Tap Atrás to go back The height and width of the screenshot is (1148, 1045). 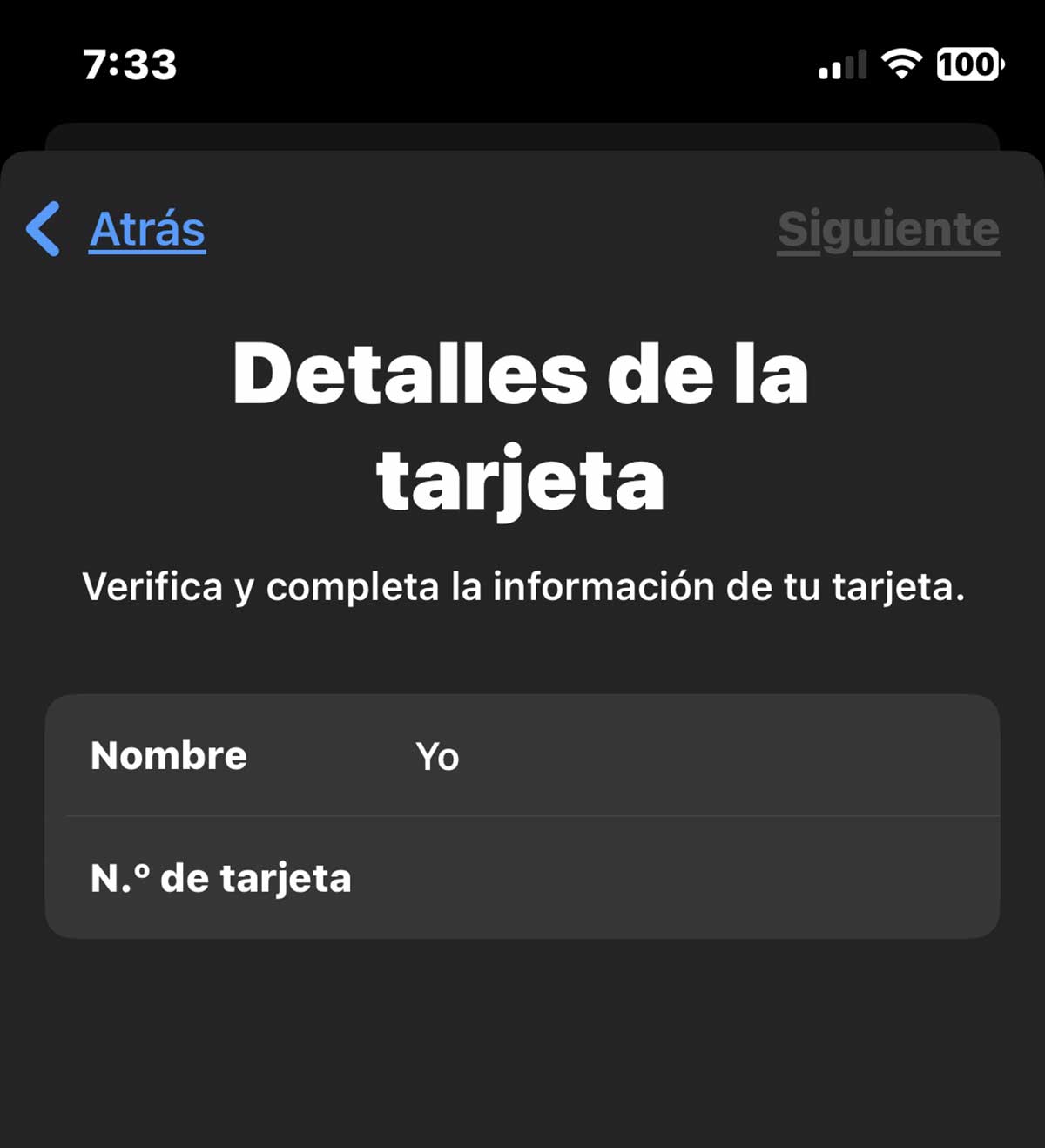tap(147, 228)
